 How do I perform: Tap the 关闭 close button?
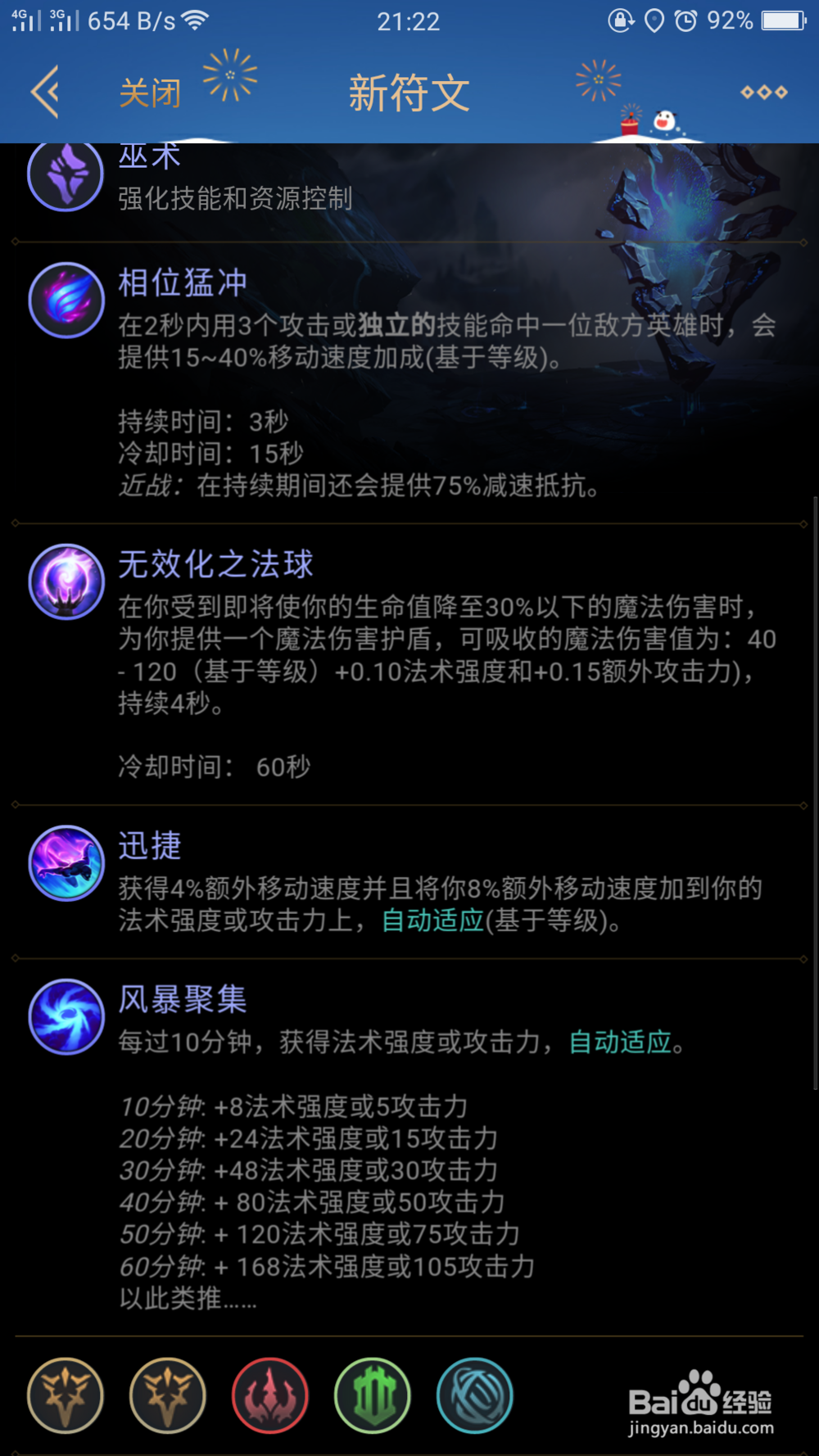[151, 93]
